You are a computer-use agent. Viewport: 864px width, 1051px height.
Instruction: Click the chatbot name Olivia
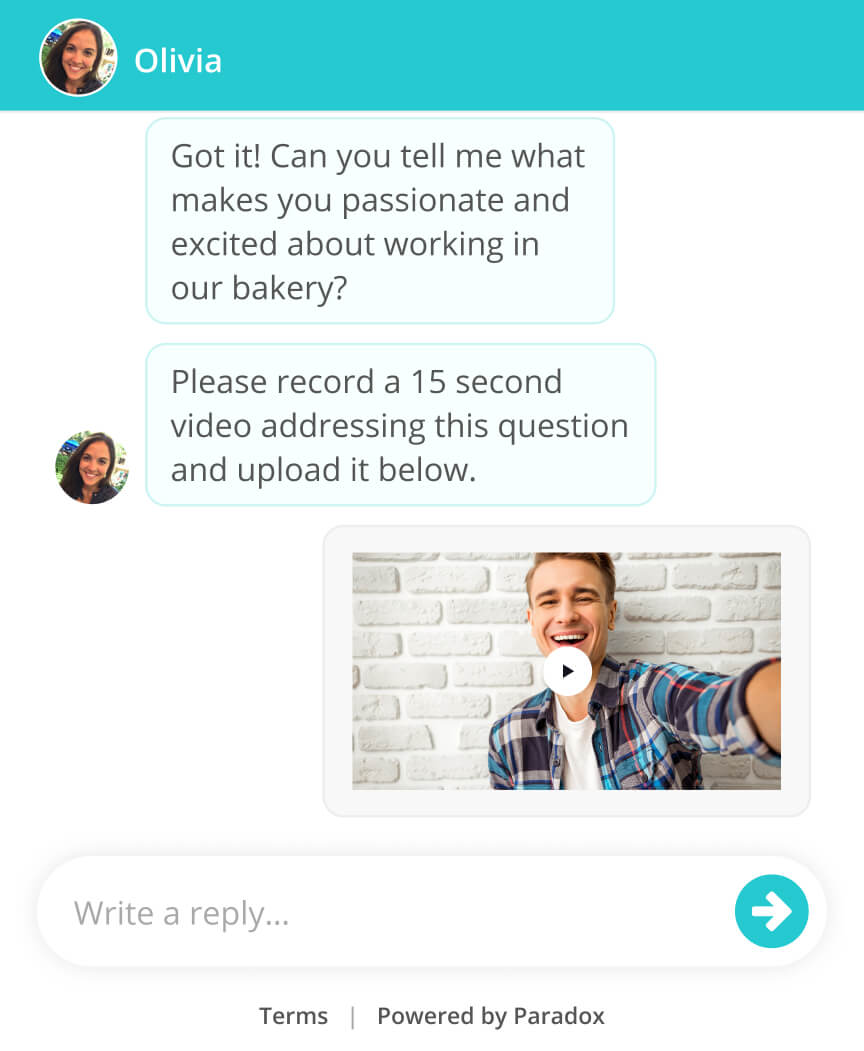[178, 60]
